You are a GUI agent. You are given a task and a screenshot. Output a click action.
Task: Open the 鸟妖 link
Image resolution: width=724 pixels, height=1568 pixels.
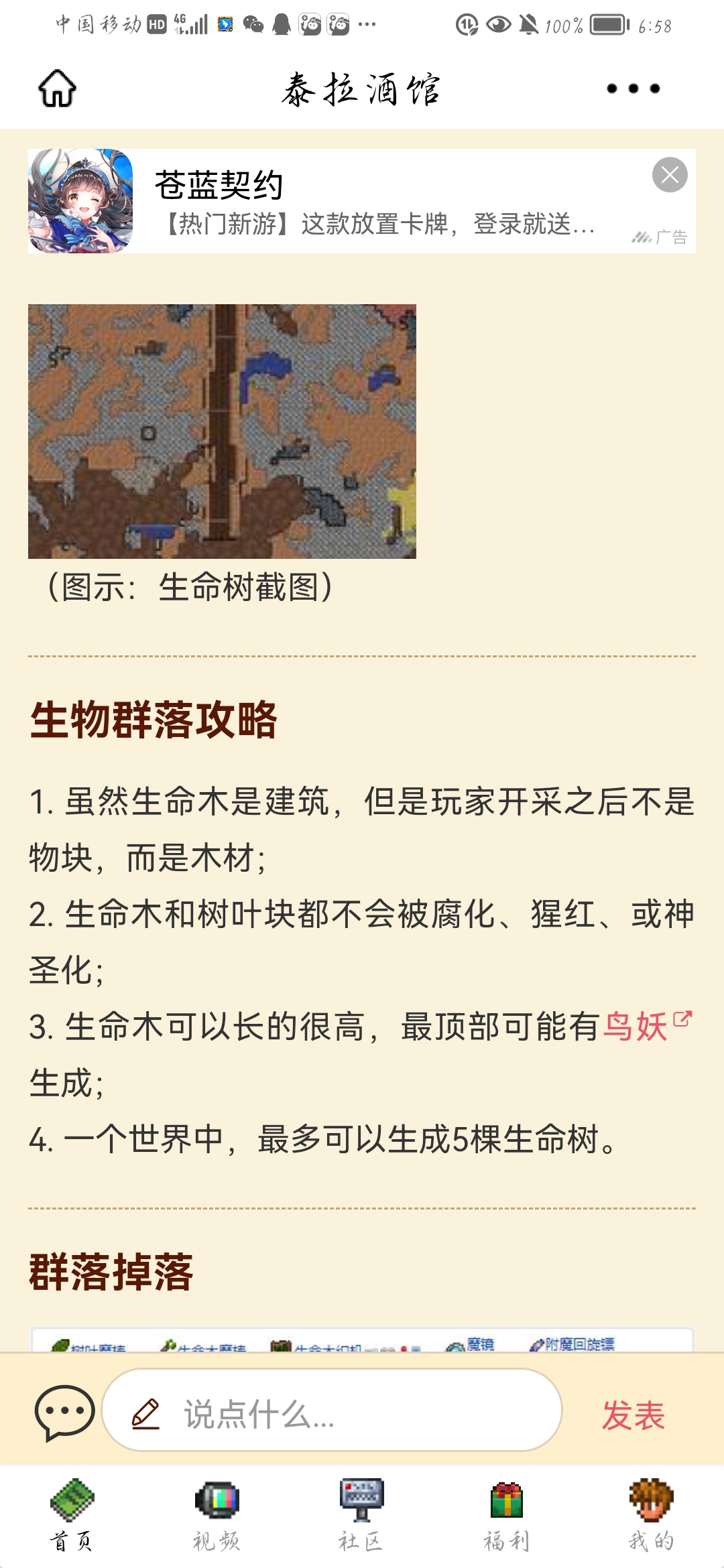[x=637, y=1027]
